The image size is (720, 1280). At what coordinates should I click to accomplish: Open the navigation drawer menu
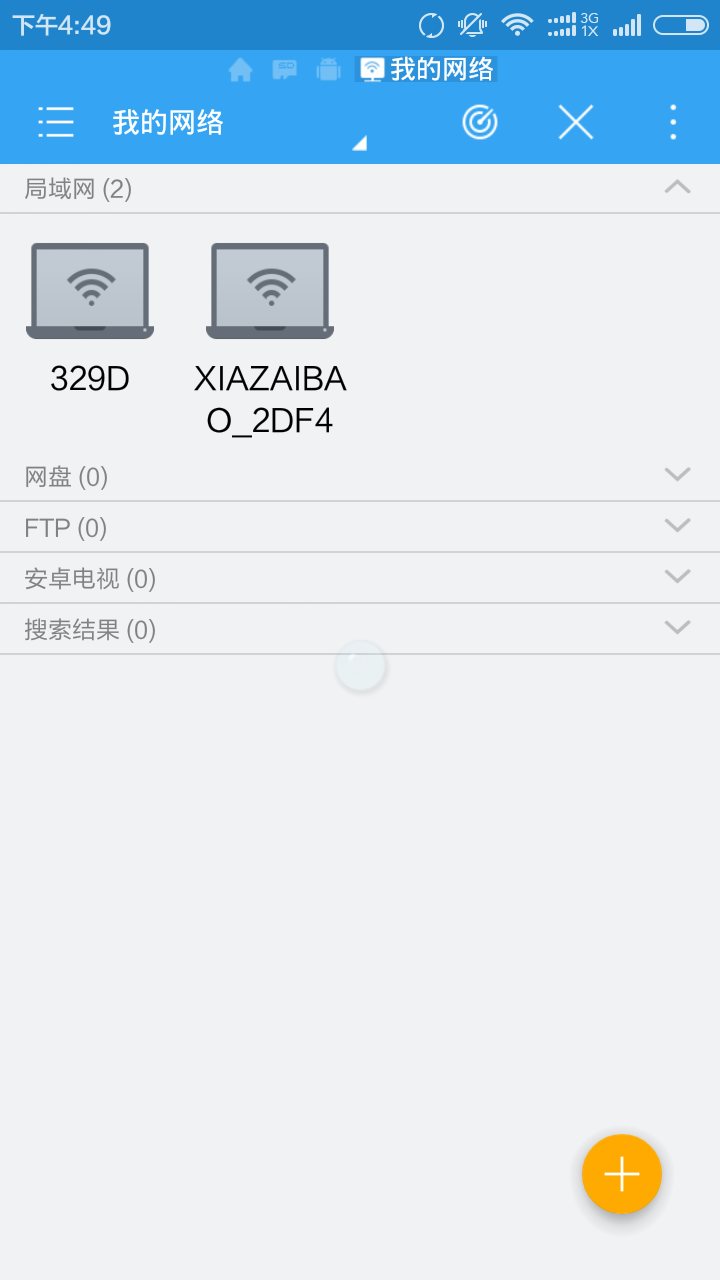(x=56, y=122)
